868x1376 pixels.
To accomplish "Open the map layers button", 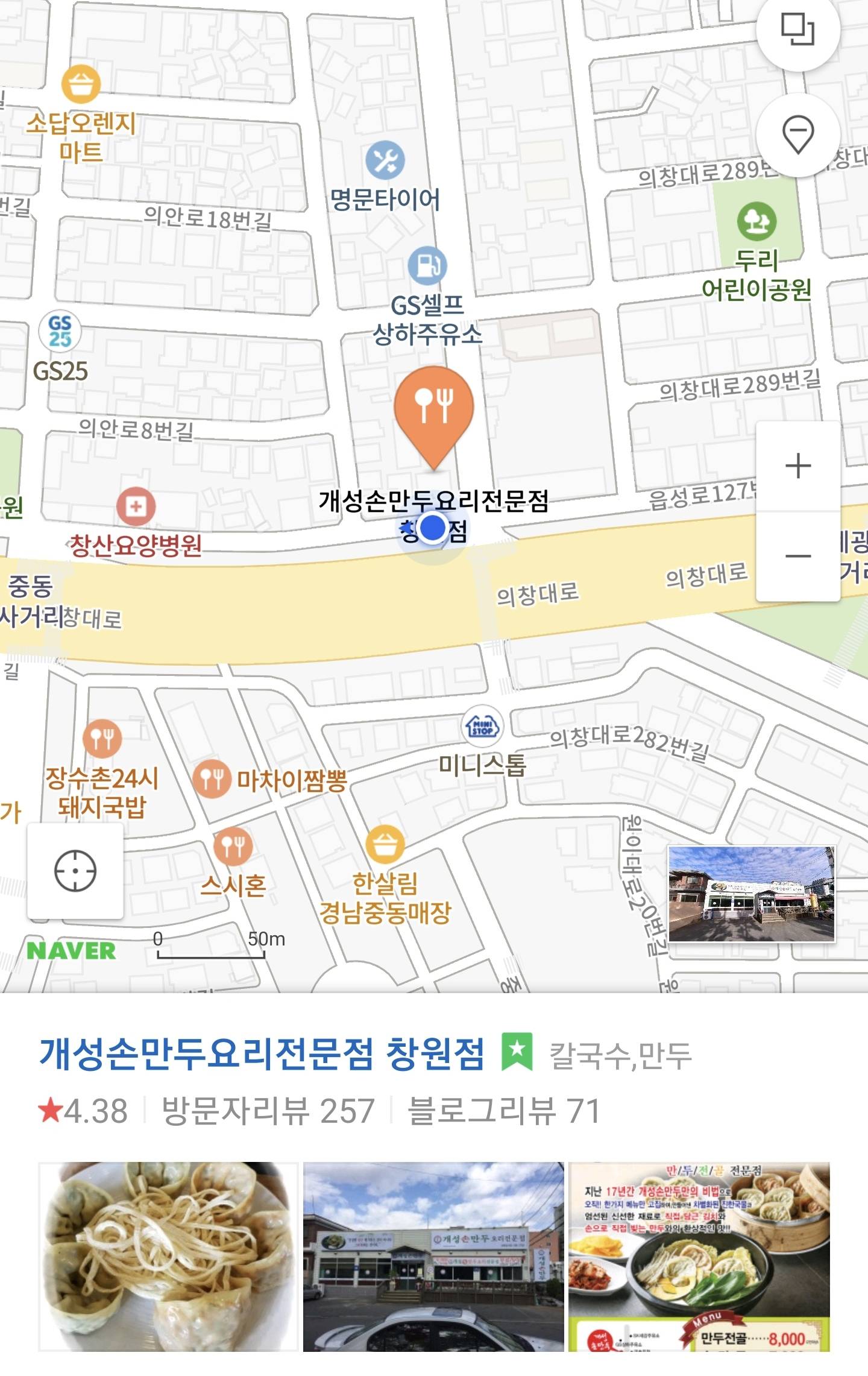I will (x=797, y=29).
